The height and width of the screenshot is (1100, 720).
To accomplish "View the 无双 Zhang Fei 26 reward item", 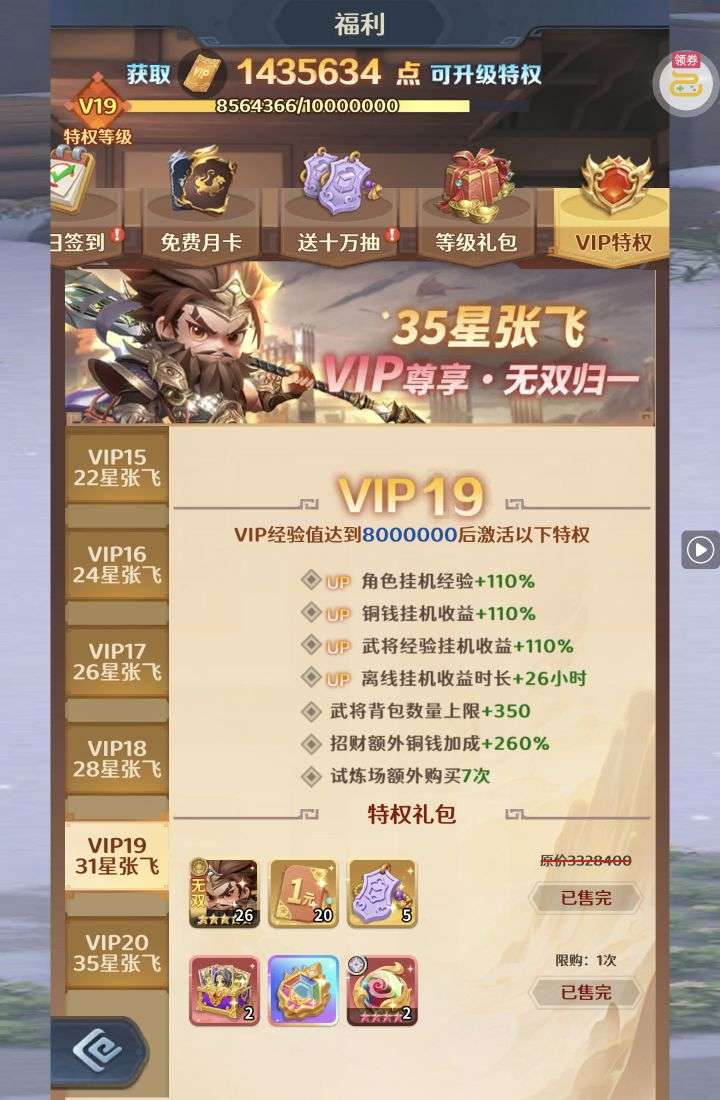I will pos(224,893).
